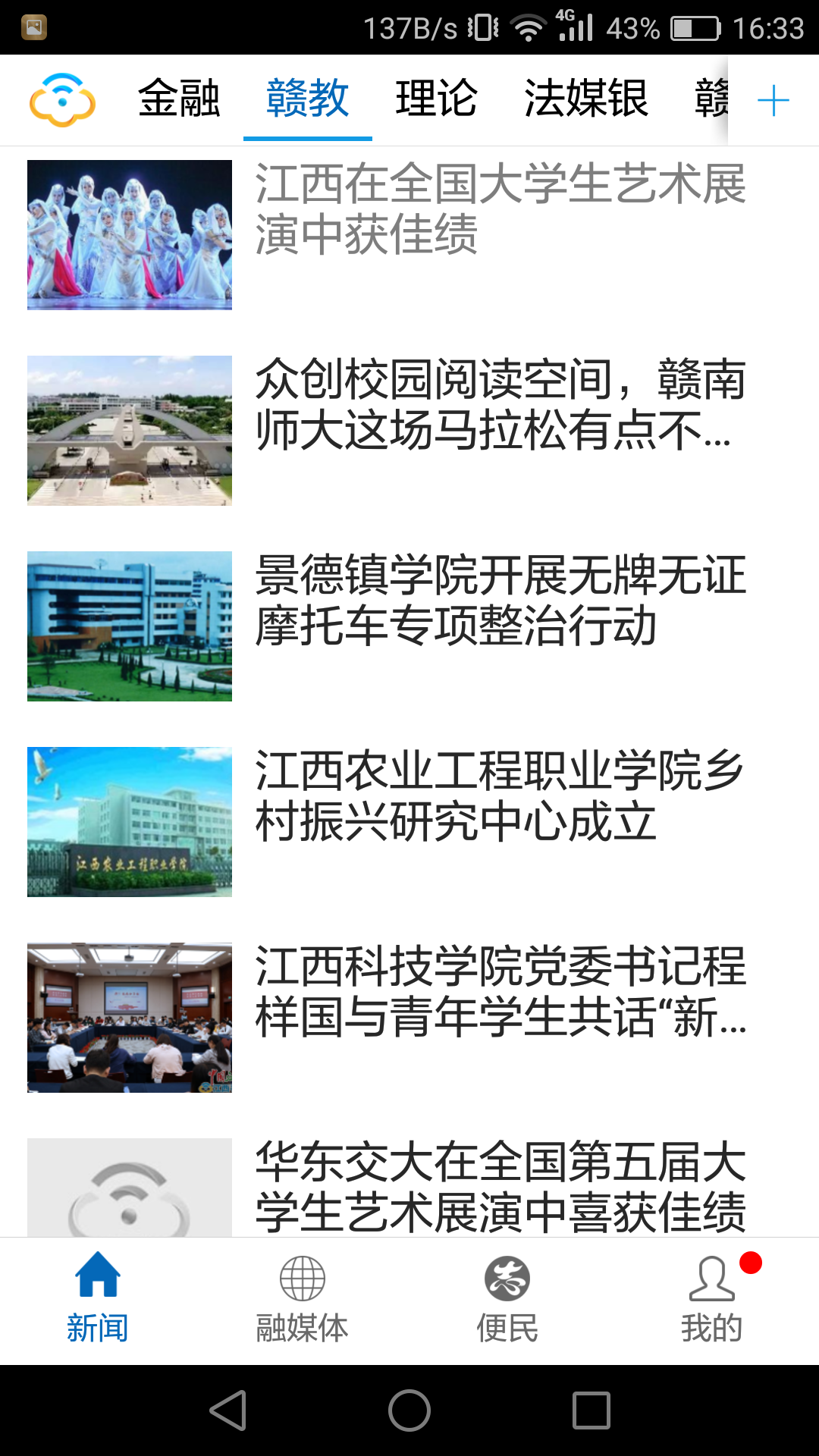
Task: Open 景德镇学院 motorcycle rectification article
Action: click(x=499, y=601)
